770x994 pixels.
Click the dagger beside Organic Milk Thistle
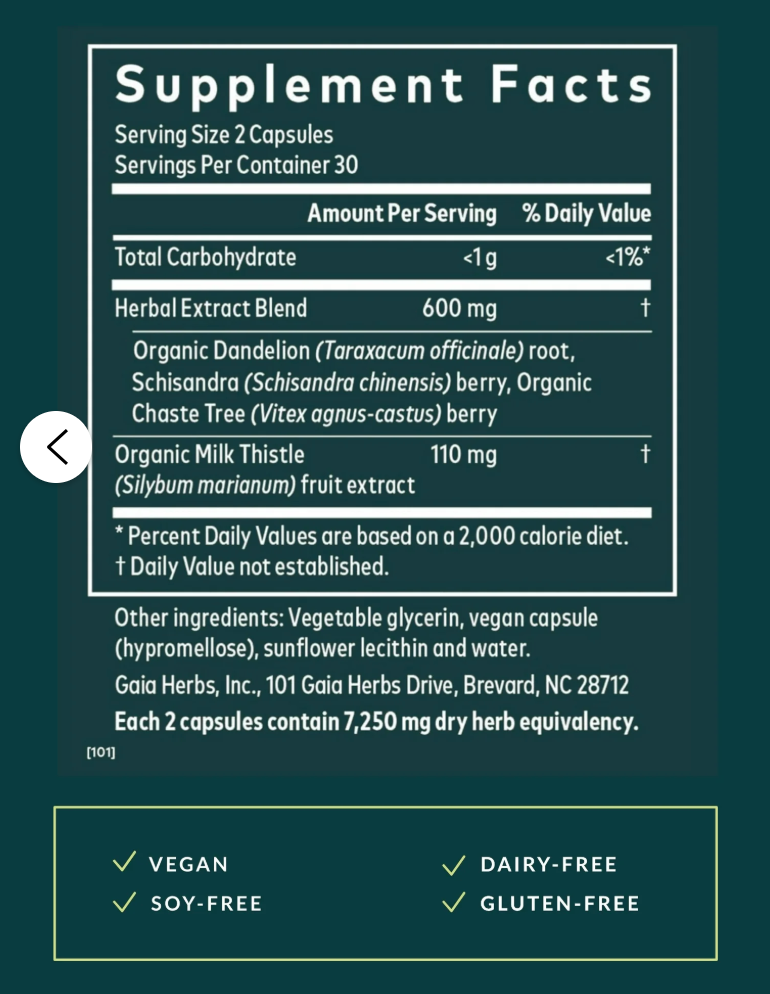646,455
